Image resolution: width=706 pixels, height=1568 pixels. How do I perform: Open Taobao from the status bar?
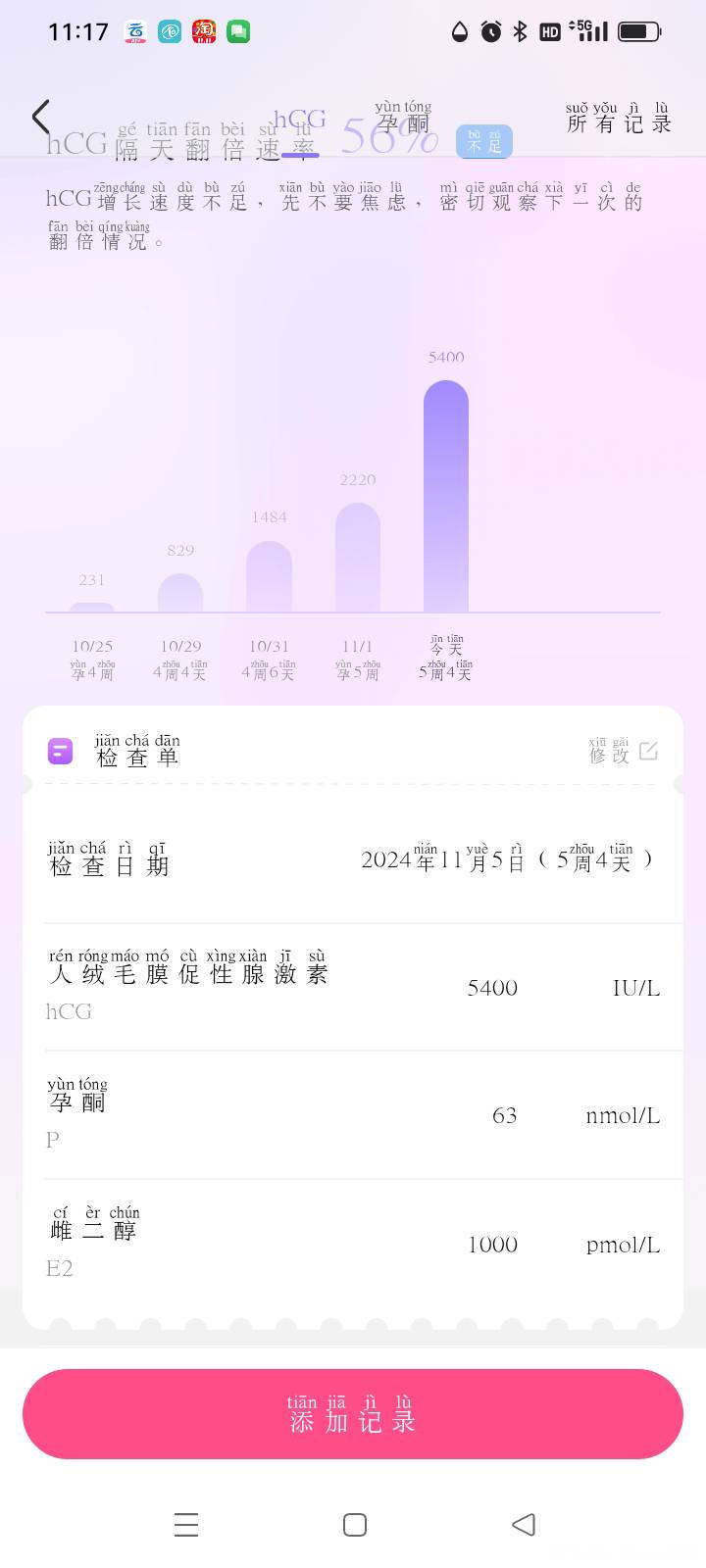coord(203,31)
